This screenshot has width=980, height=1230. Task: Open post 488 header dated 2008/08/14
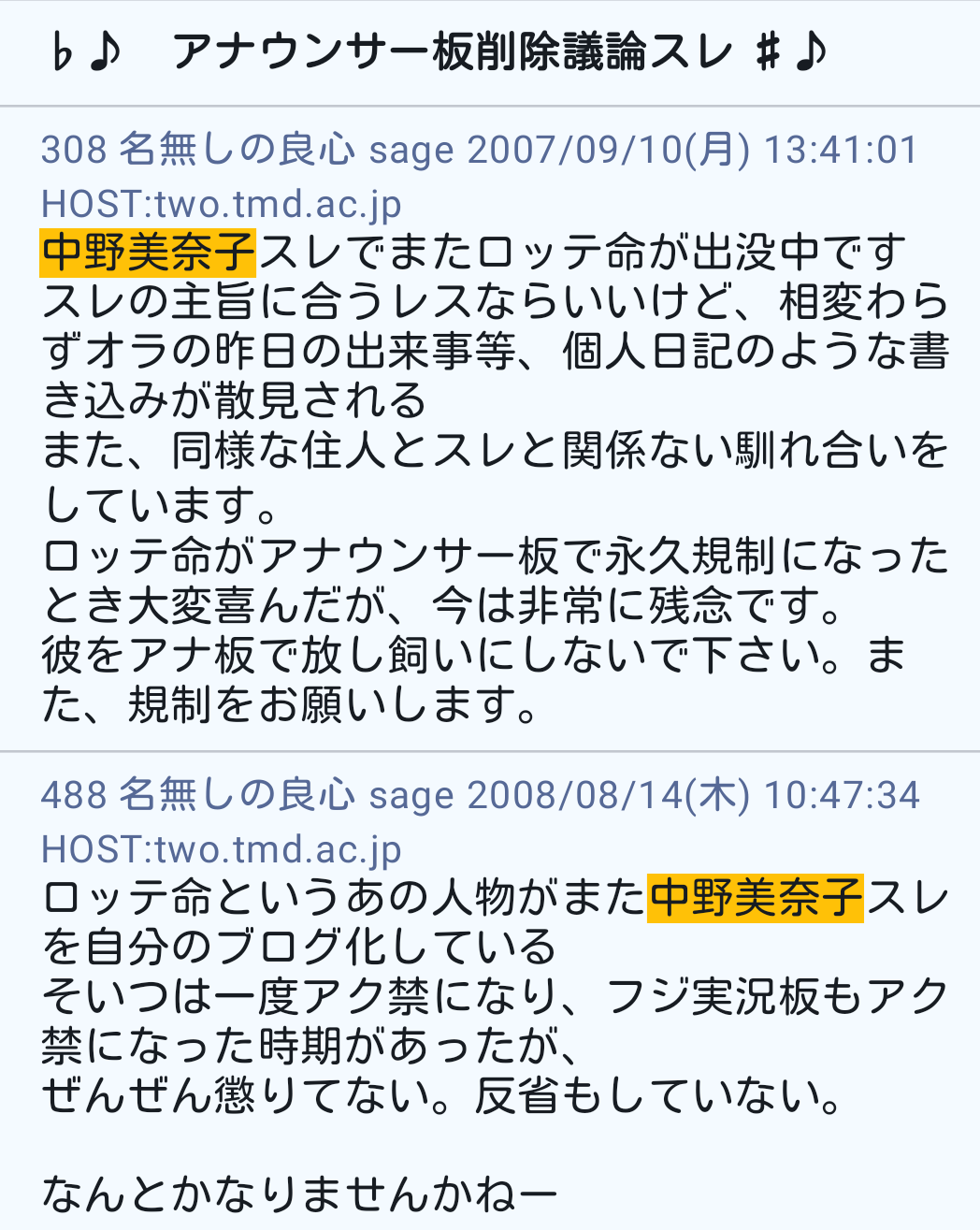479,795
